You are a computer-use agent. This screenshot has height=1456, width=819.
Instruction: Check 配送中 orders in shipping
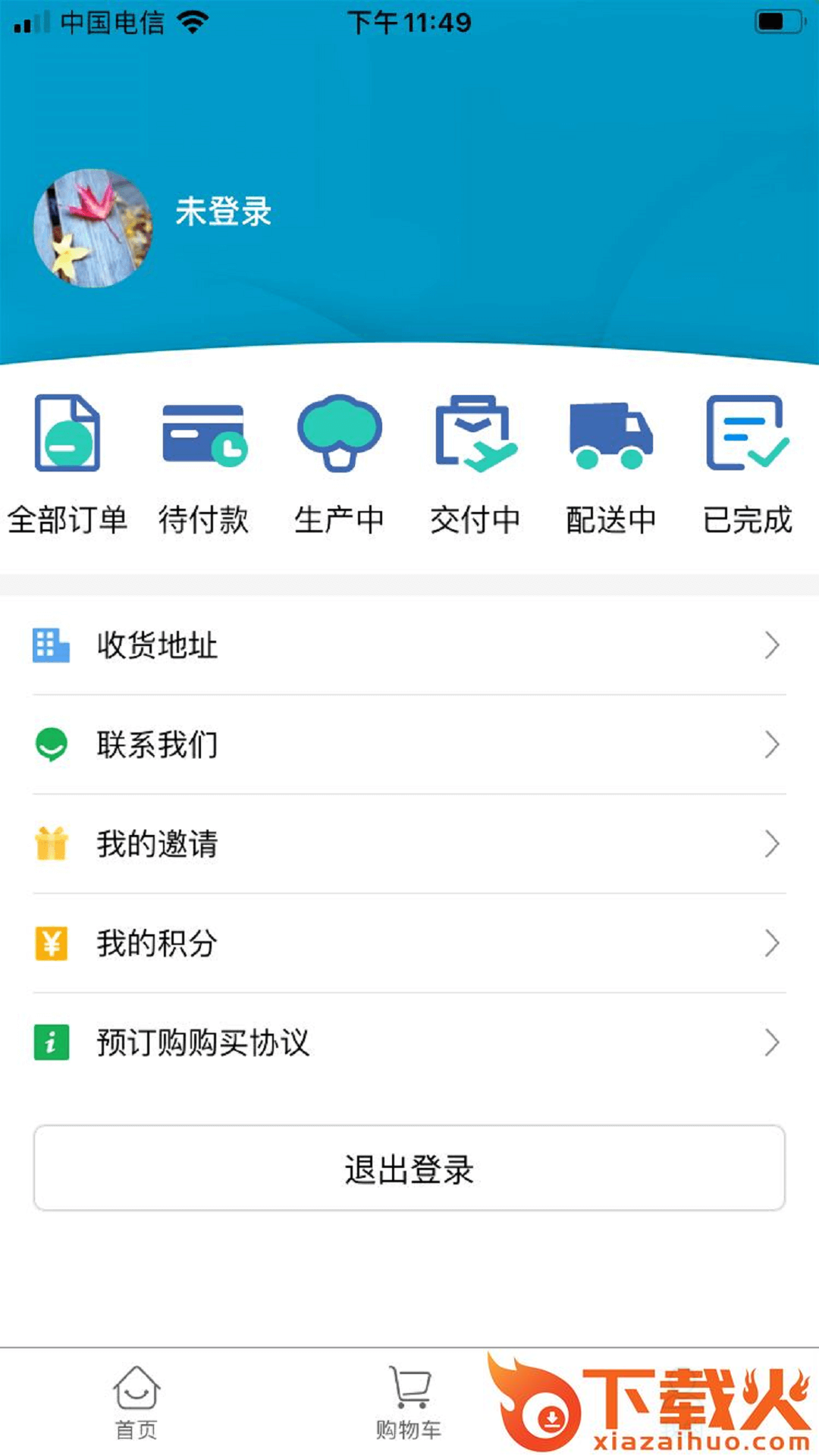610,464
